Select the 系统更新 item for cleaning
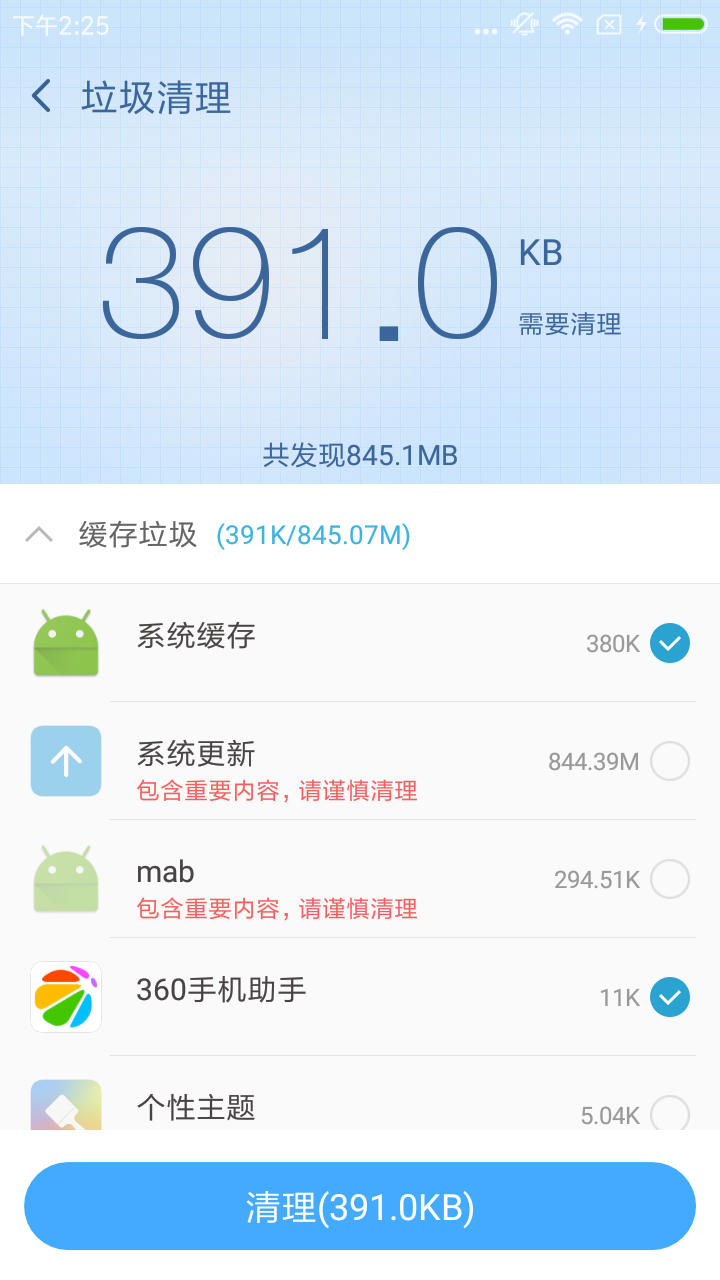The height and width of the screenshot is (1280, 720). (670, 761)
